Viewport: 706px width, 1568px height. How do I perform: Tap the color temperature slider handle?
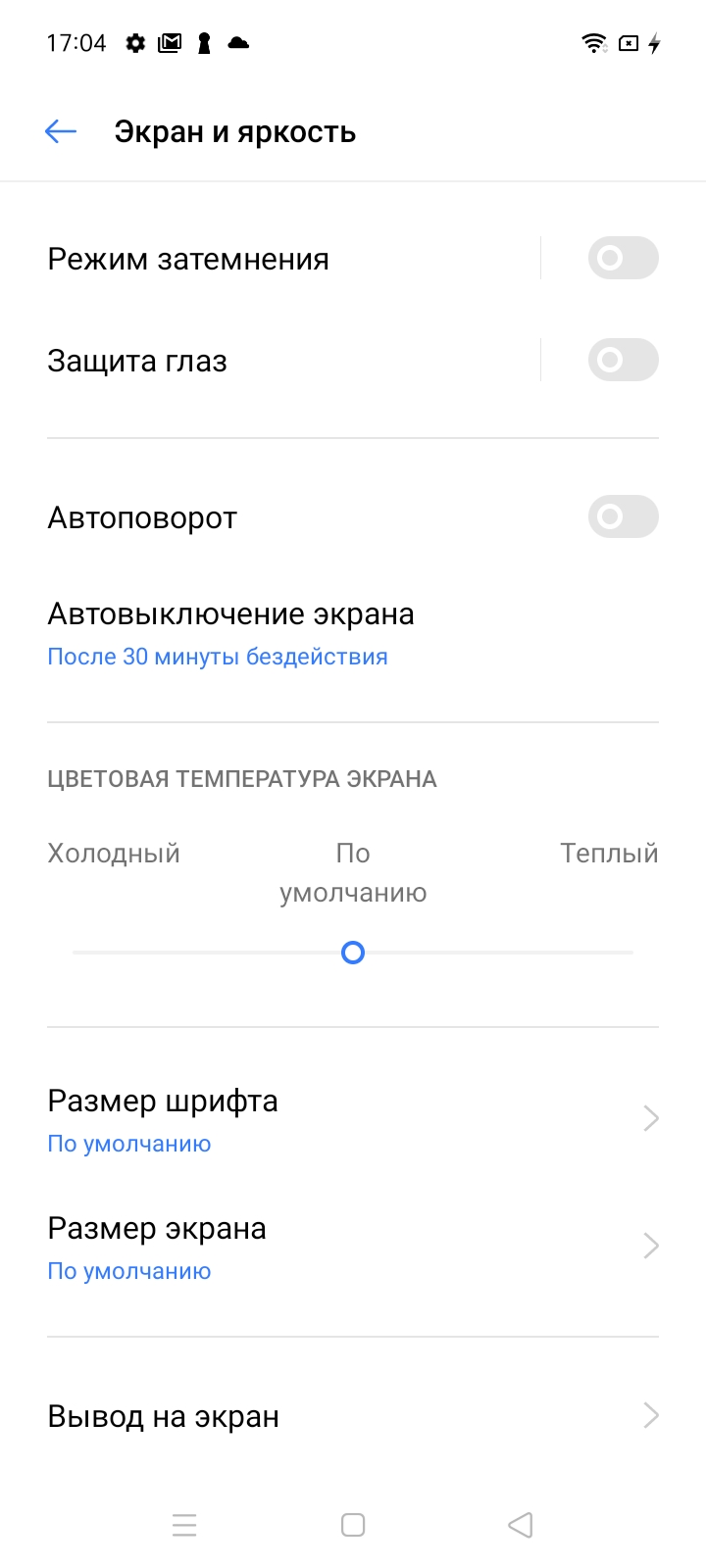point(353,953)
